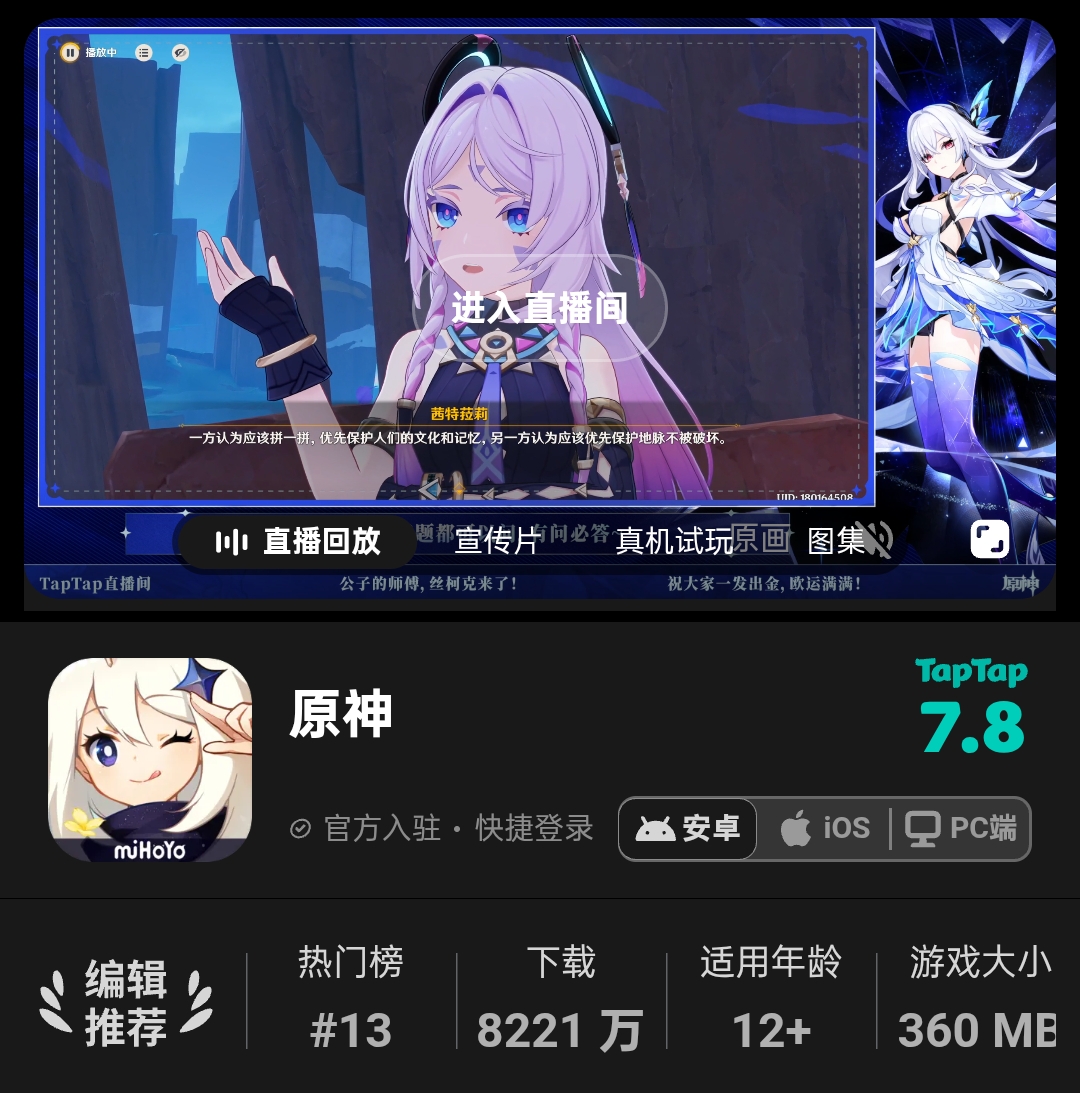Viewport: 1080px width, 1093px height.
Task: Switch to the 宣传片 tab
Action: pyautogui.click(x=496, y=542)
